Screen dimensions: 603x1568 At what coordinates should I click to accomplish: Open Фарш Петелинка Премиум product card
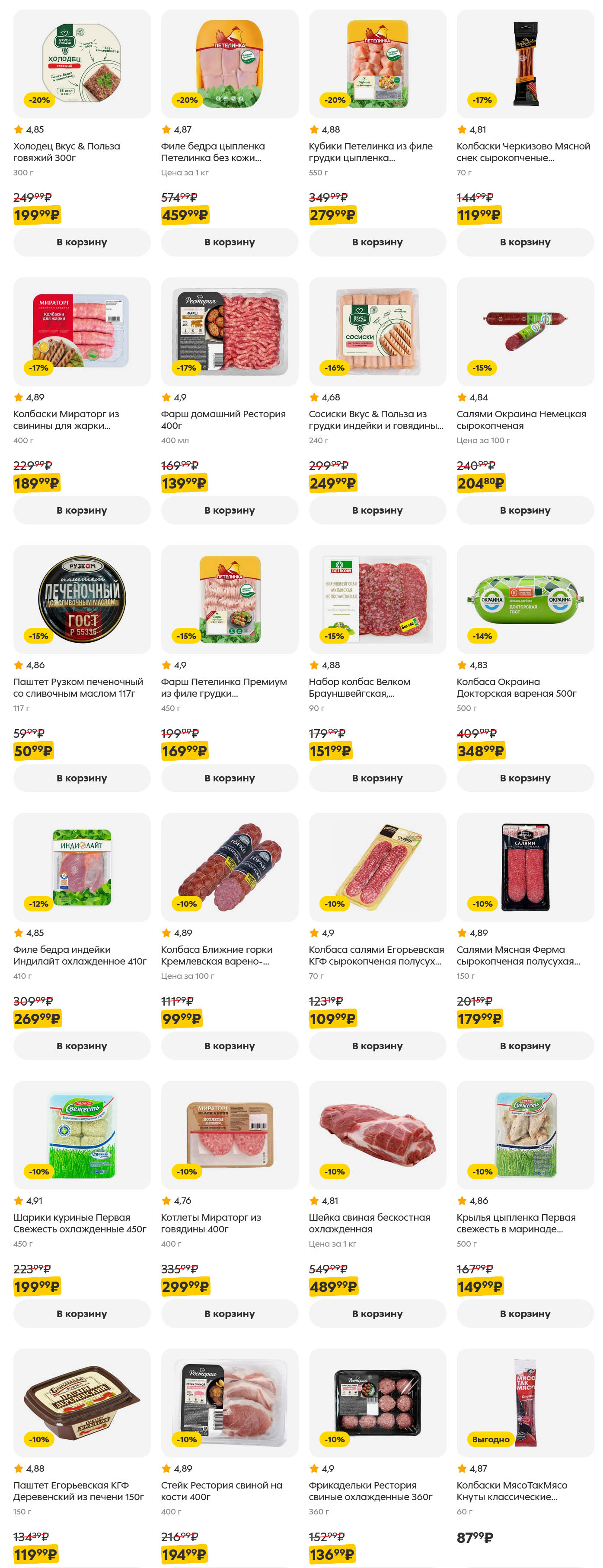229,600
